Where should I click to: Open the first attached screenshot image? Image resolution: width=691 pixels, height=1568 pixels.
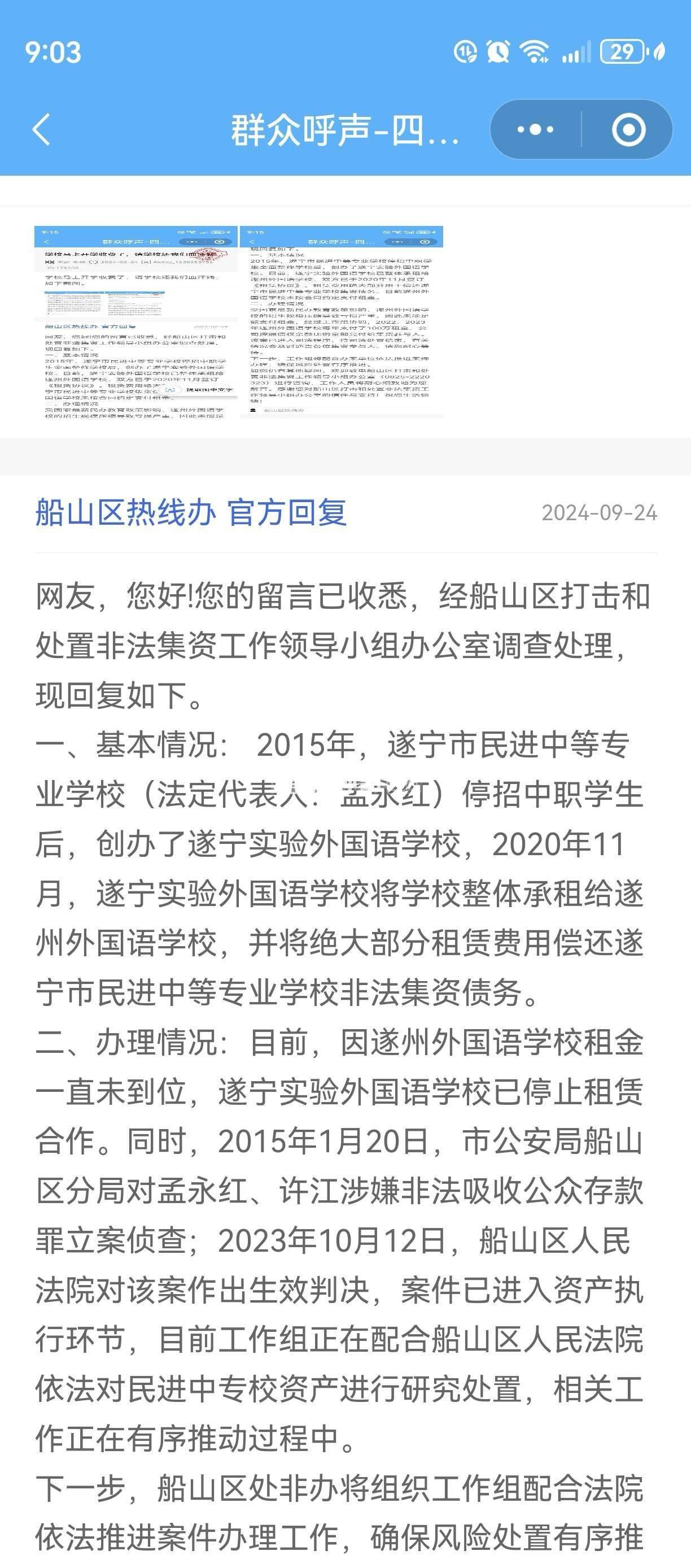pyautogui.click(x=135, y=322)
